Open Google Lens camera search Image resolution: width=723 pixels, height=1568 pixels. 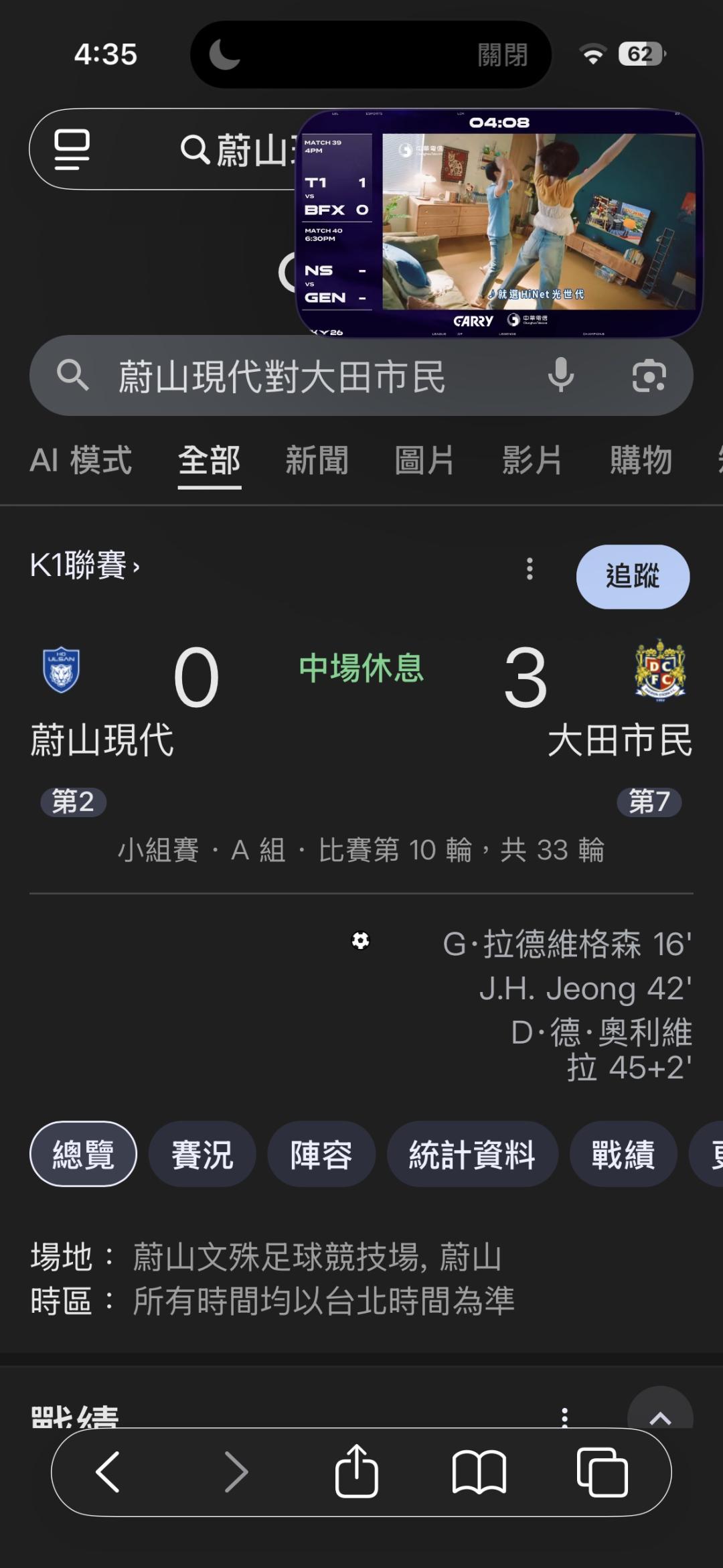pyautogui.click(x=649, y=375)
